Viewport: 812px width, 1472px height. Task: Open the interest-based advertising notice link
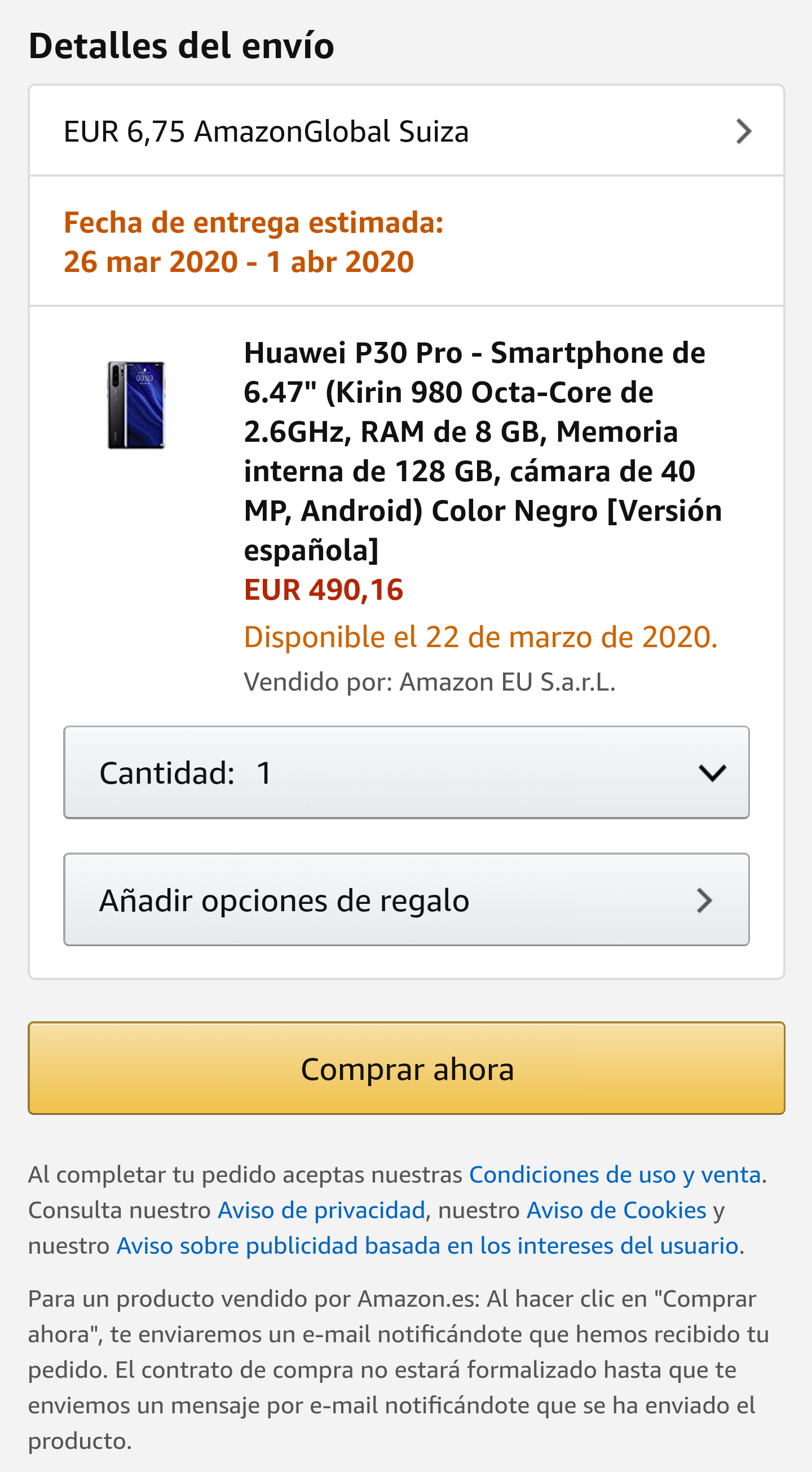427,1246
